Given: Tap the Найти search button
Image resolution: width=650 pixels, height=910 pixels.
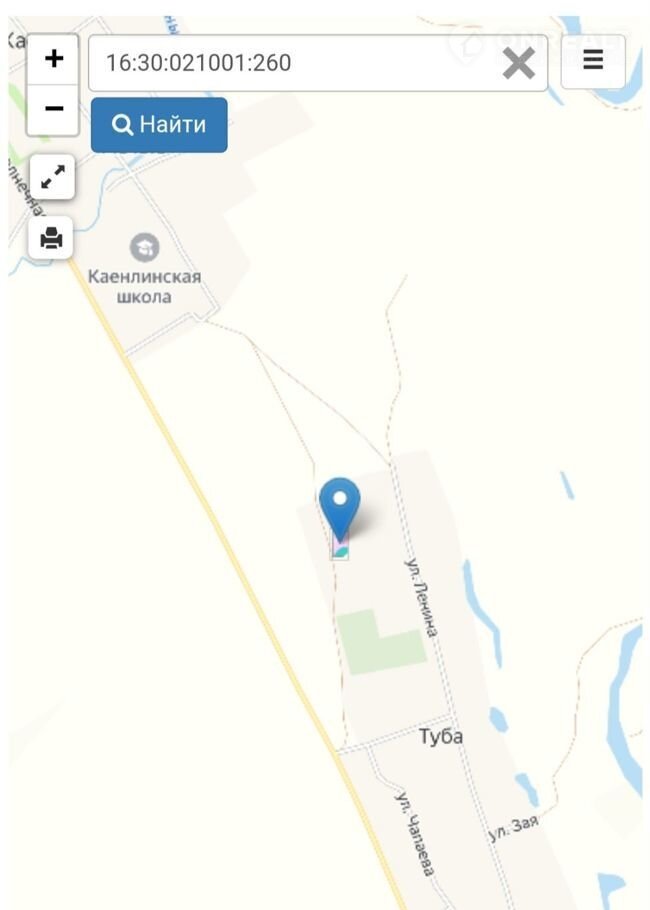Looking at the screenshot, I should click(159, 125).
